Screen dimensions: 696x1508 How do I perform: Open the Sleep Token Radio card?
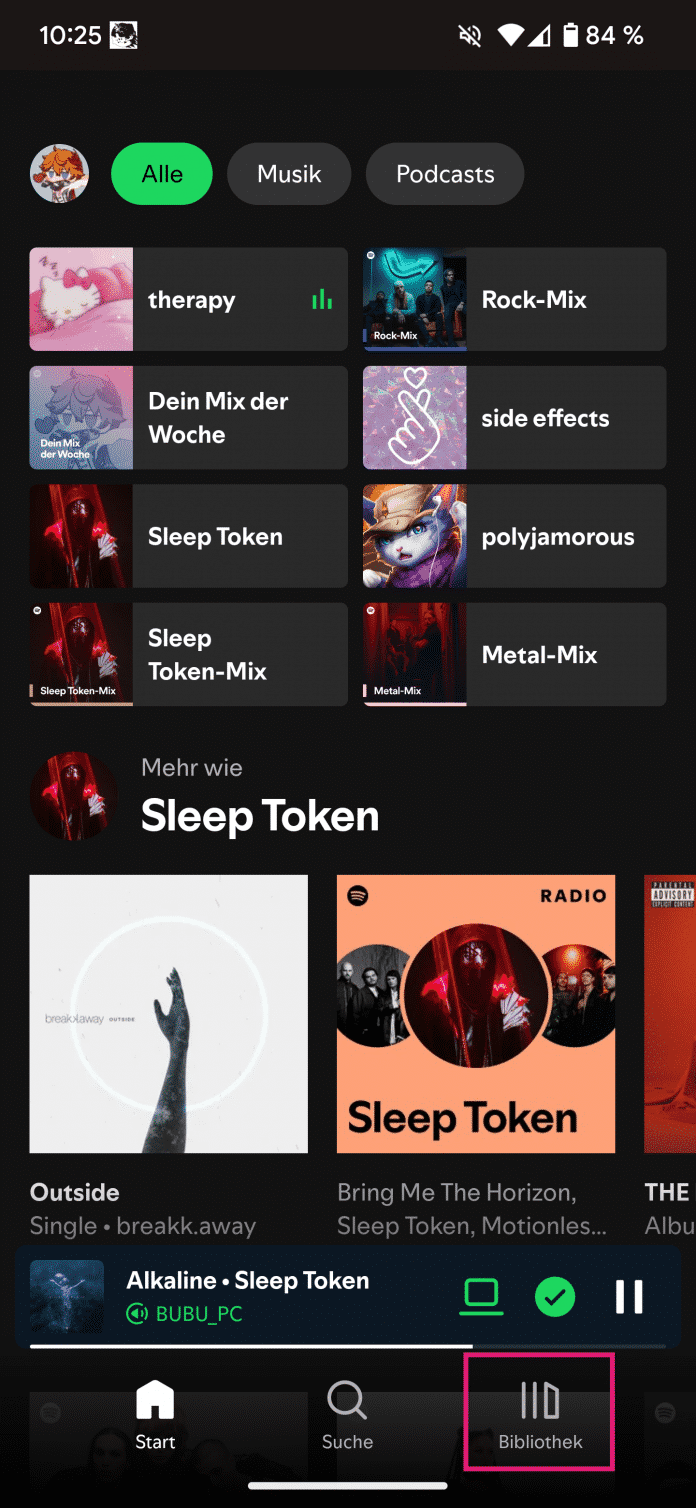(476, 1014)
